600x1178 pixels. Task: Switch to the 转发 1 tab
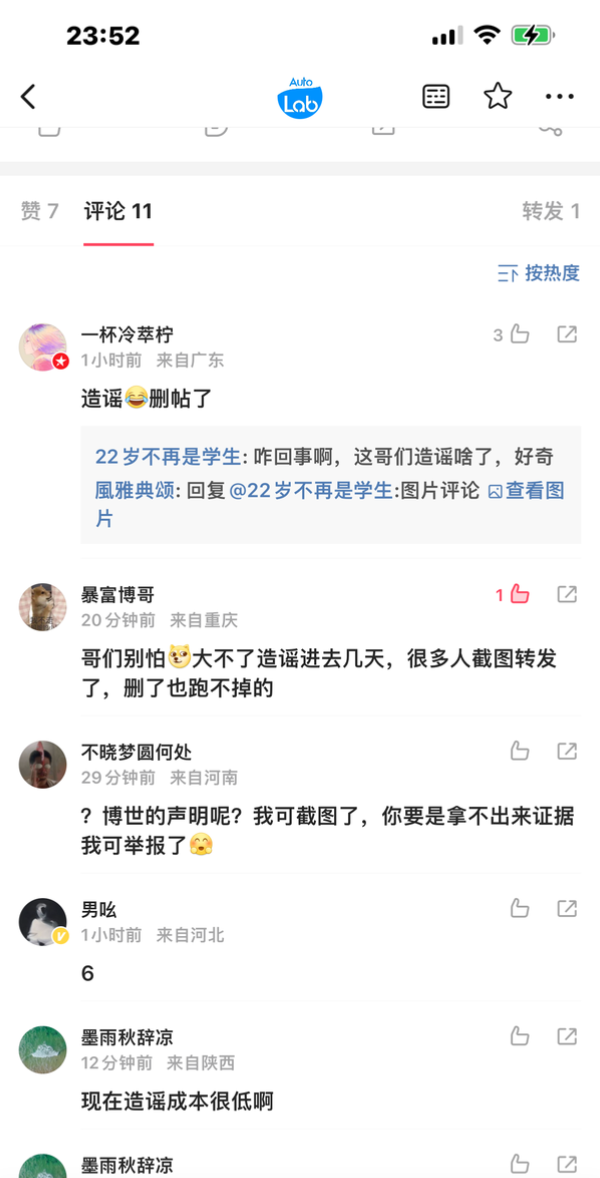click(x=550, y=211)
